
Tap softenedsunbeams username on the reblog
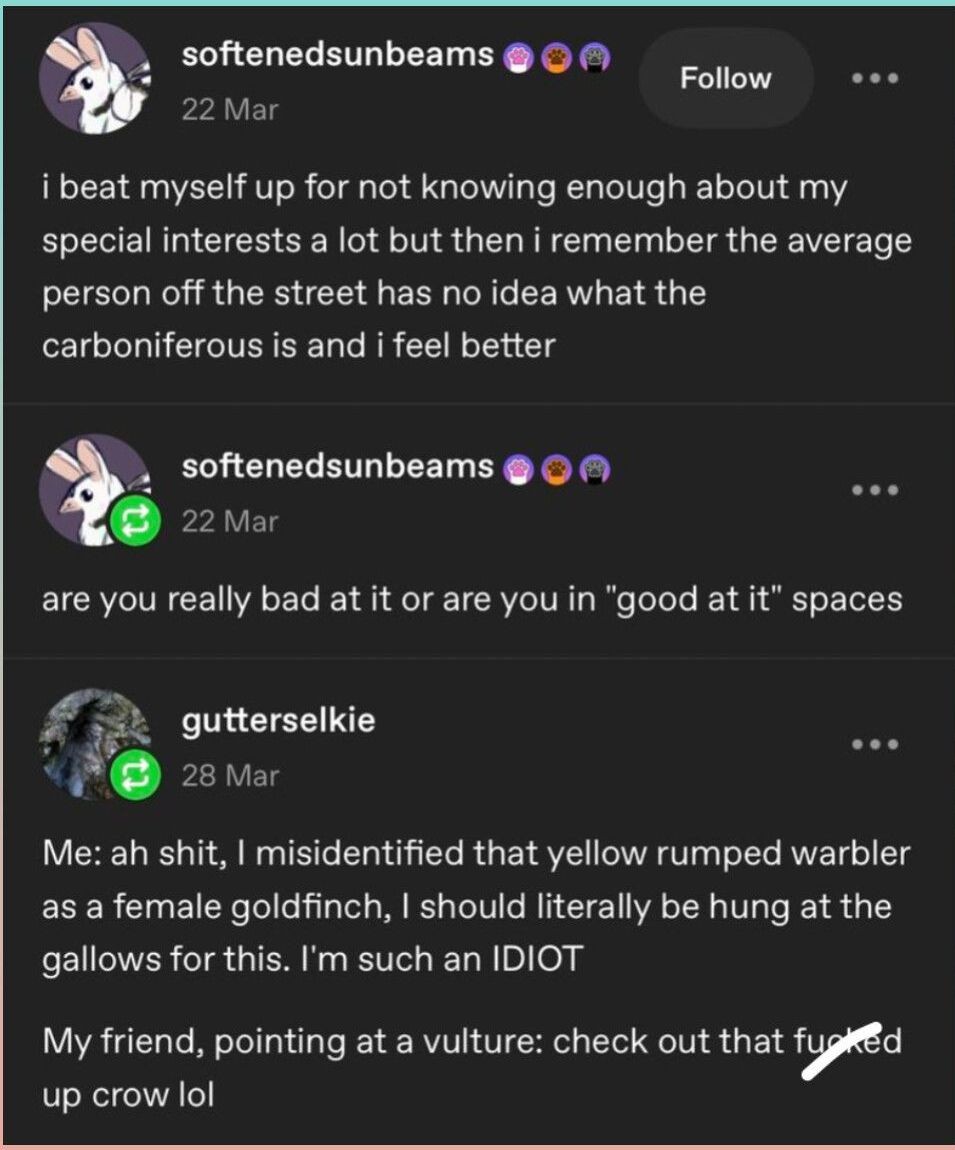337,466
